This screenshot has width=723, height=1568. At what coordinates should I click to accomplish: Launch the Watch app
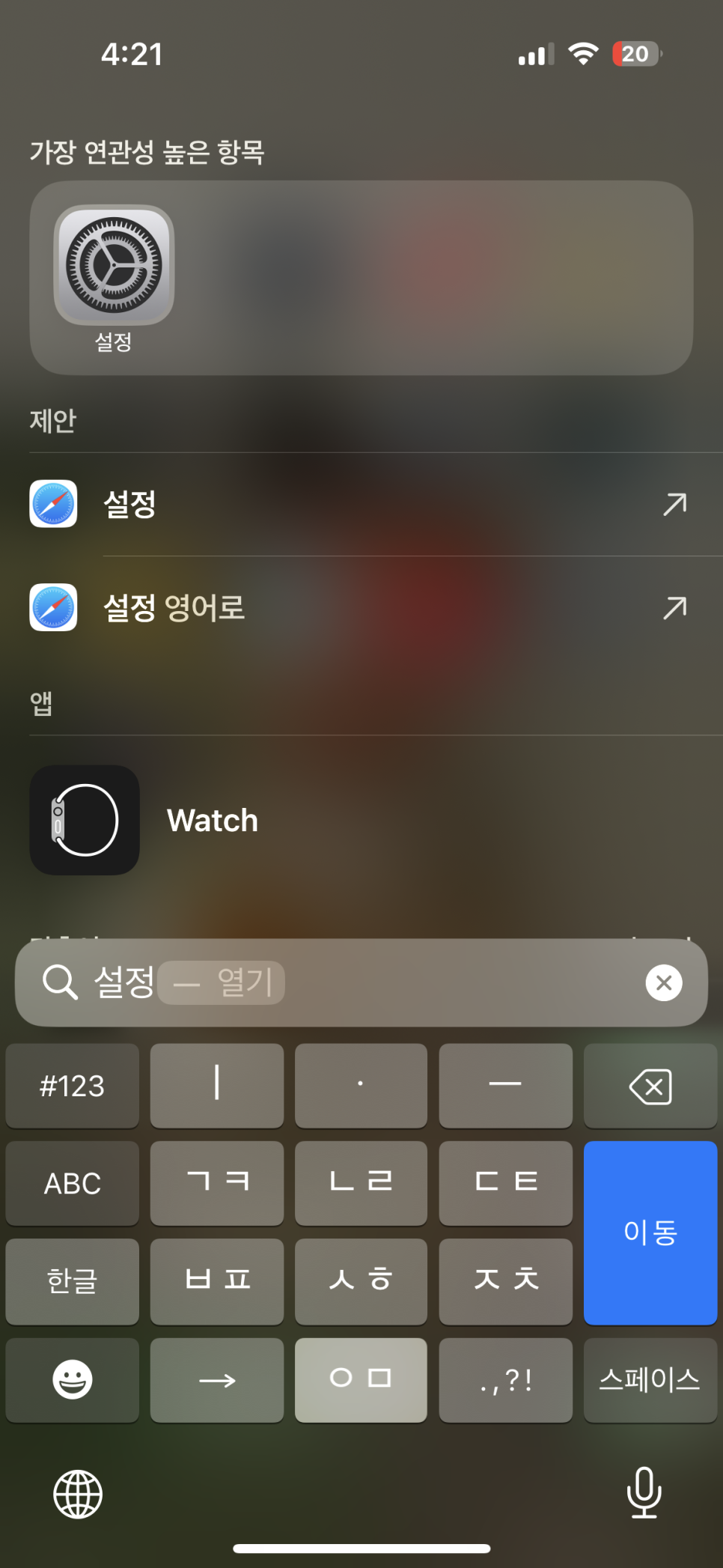click(x=361, y=820)
